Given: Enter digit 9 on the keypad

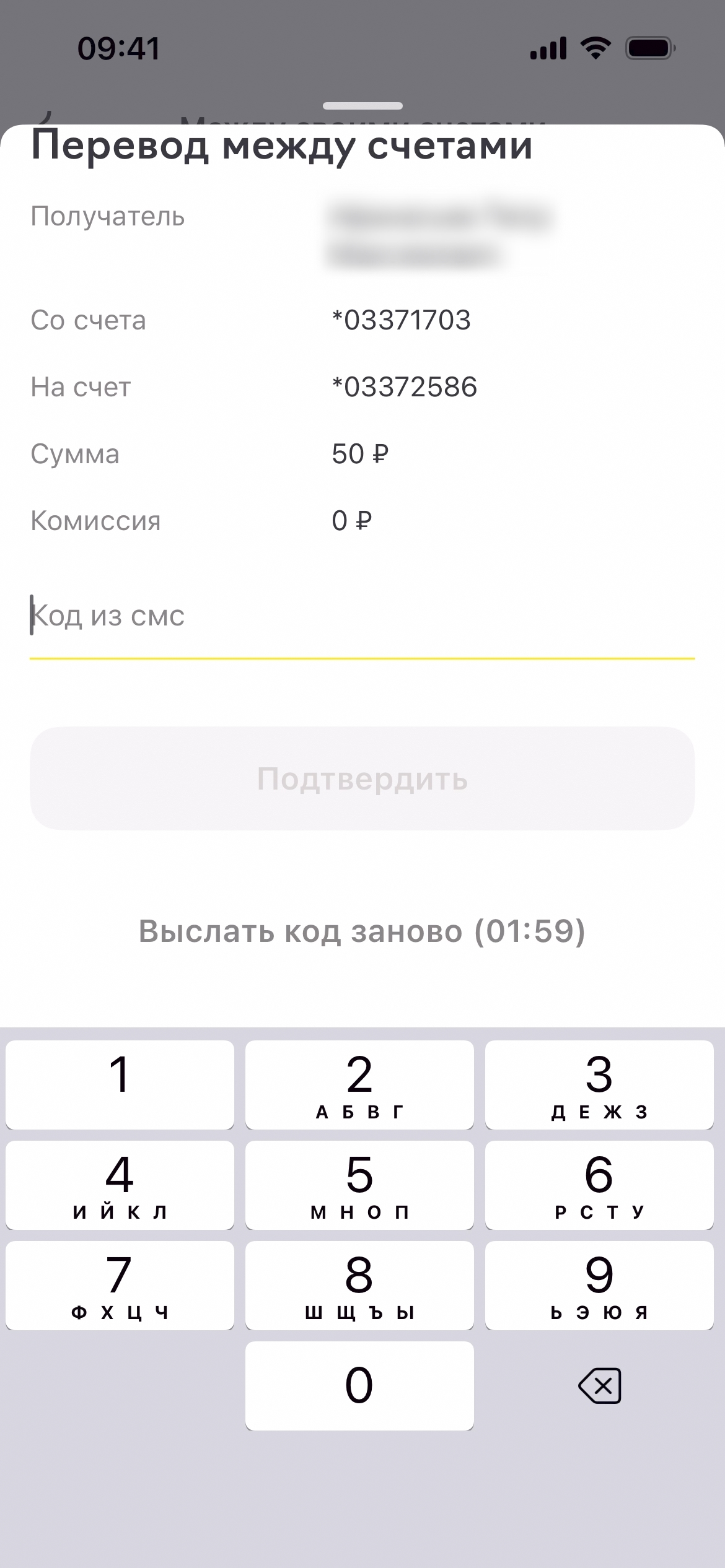Looking at the screenshot, I should click(599, 1285).
